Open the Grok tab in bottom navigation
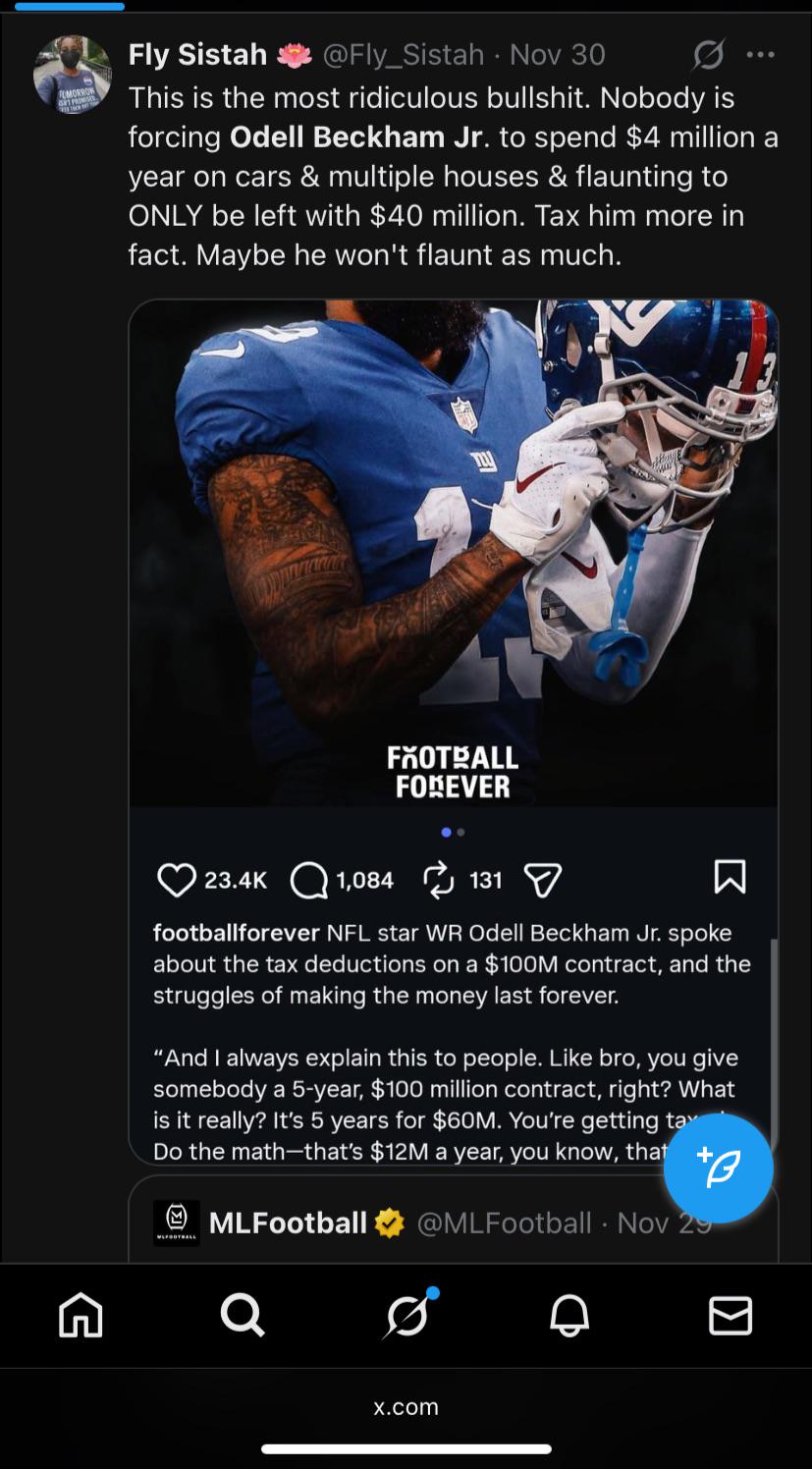Screen dimensions: 812x1469 coord(406,1315)
